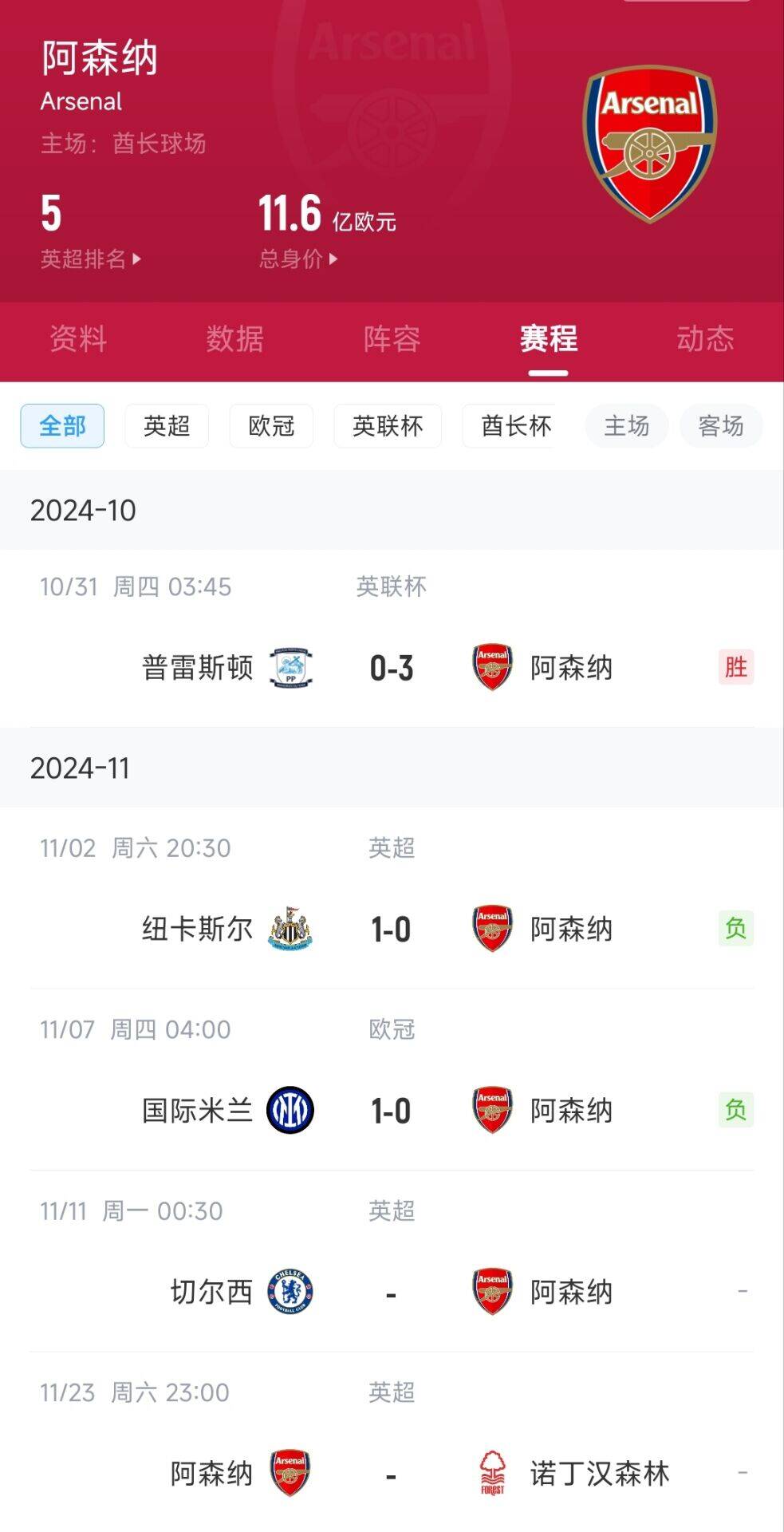Open the 阵容 tab

point(392,339)
